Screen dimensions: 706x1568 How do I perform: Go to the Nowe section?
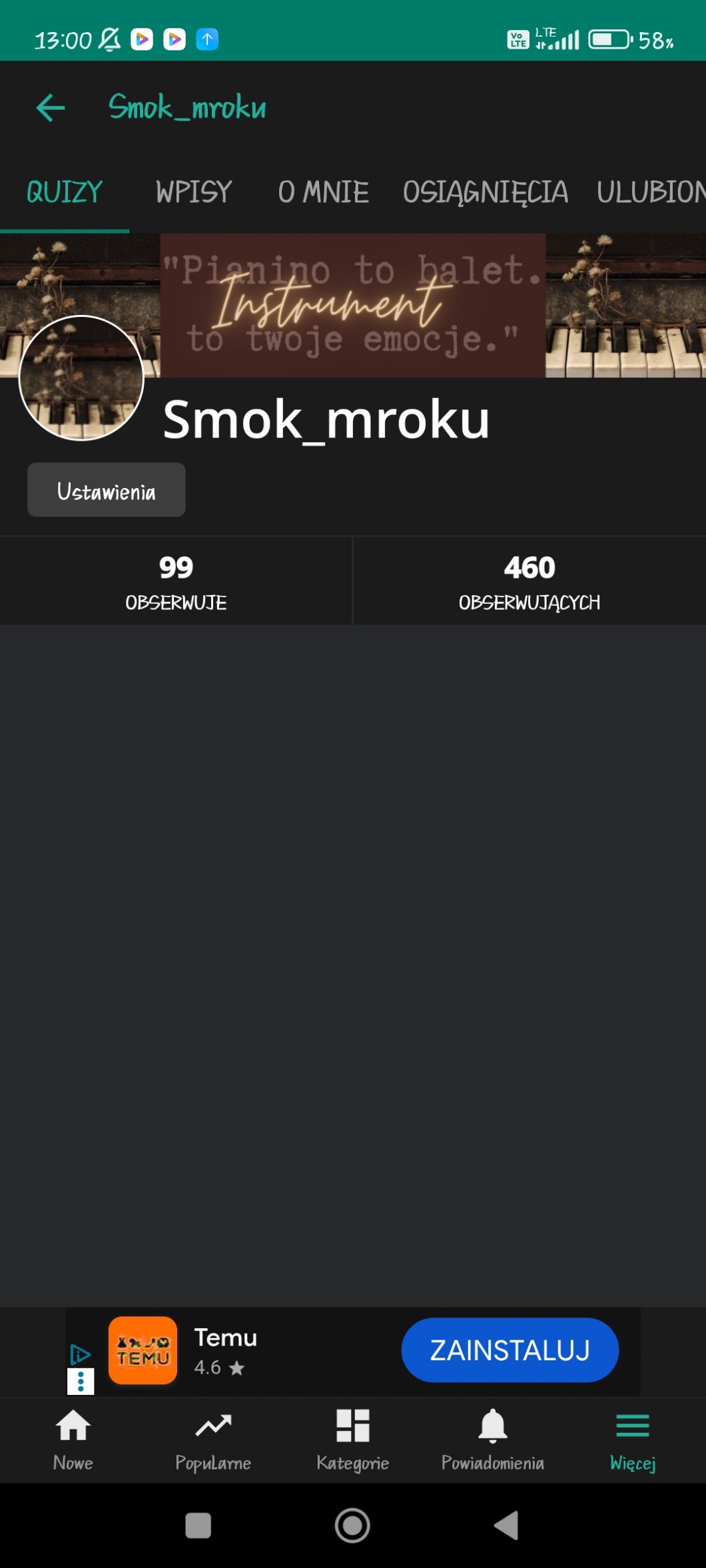[x=73, y=1439]
